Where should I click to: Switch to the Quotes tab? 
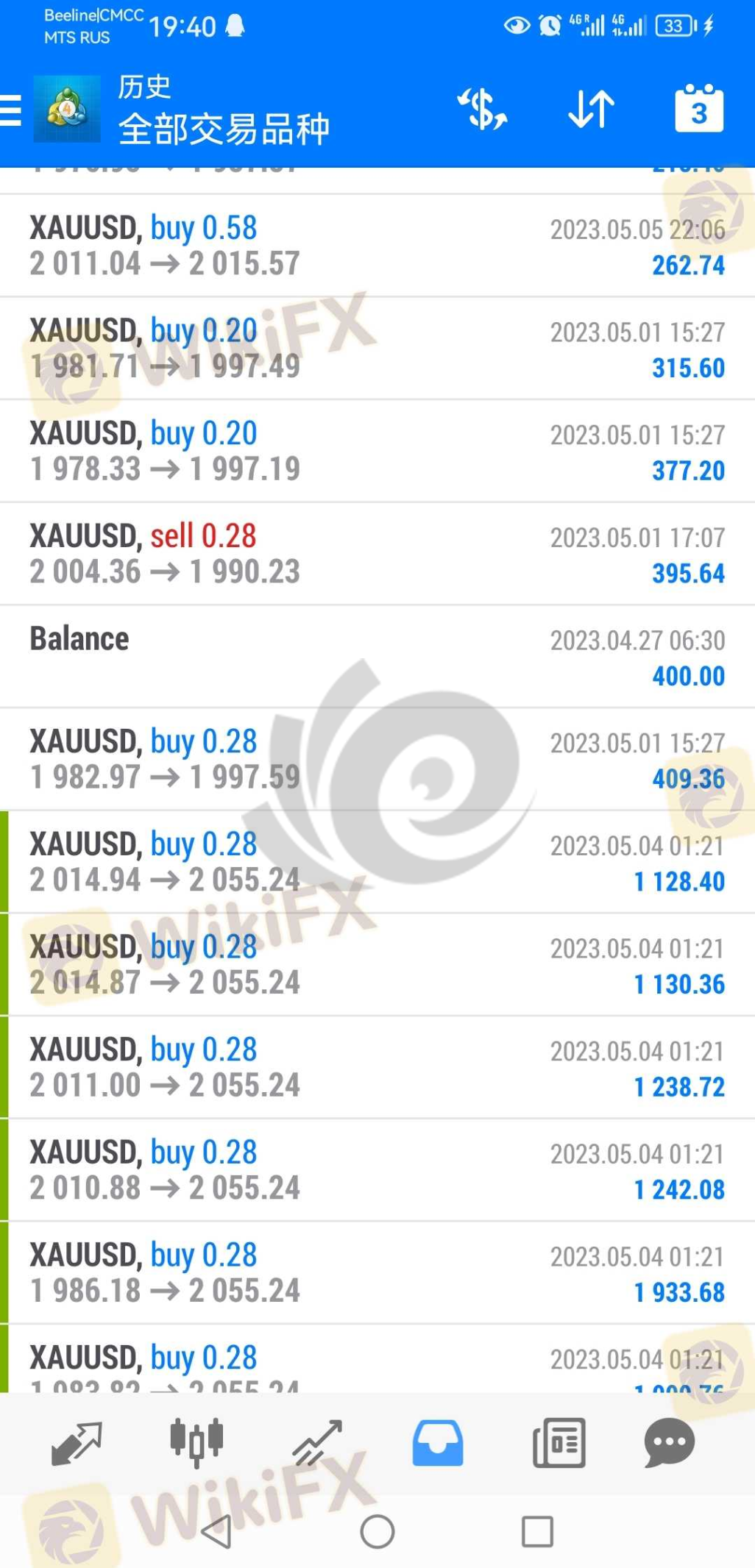(x=77, y=1443)
